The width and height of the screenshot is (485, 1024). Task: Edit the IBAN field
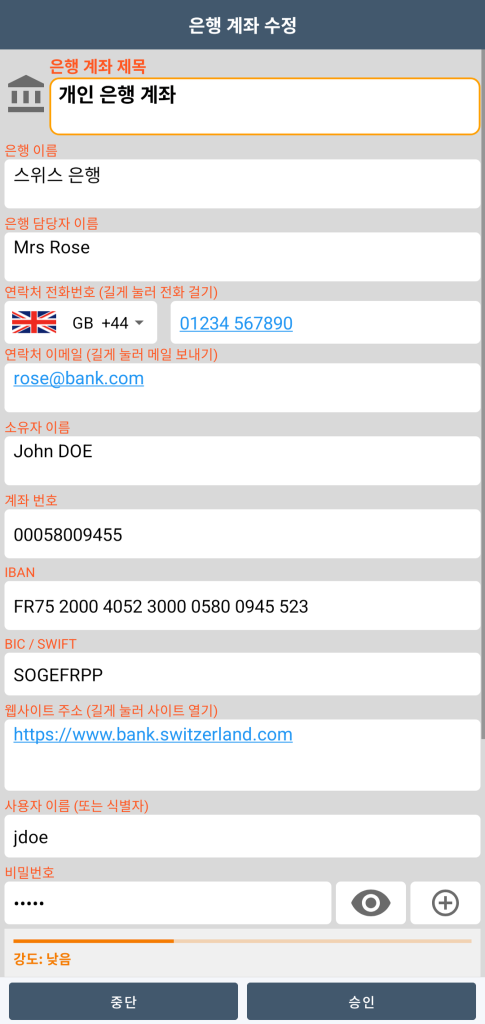242,606
